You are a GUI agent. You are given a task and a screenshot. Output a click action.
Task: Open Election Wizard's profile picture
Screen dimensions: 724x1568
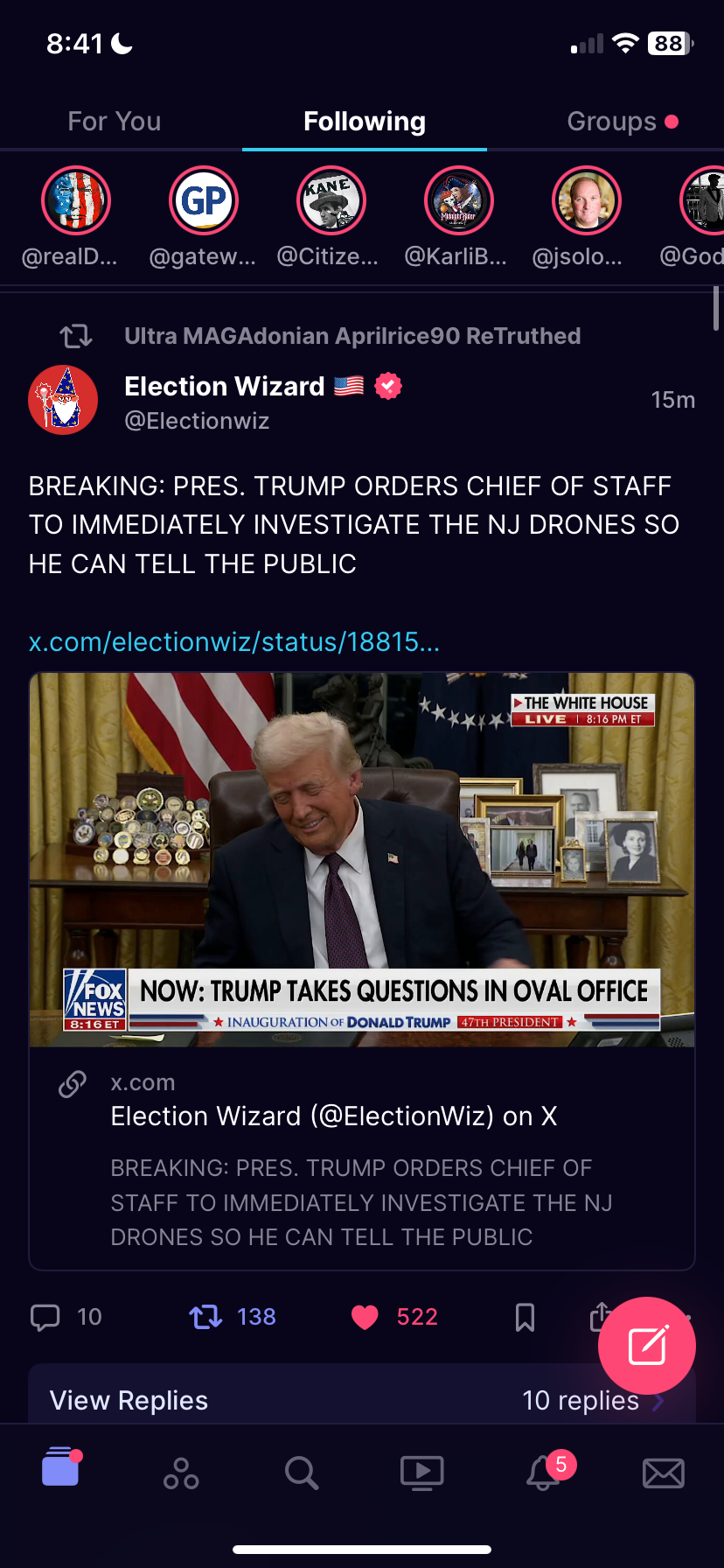(63, 400)
